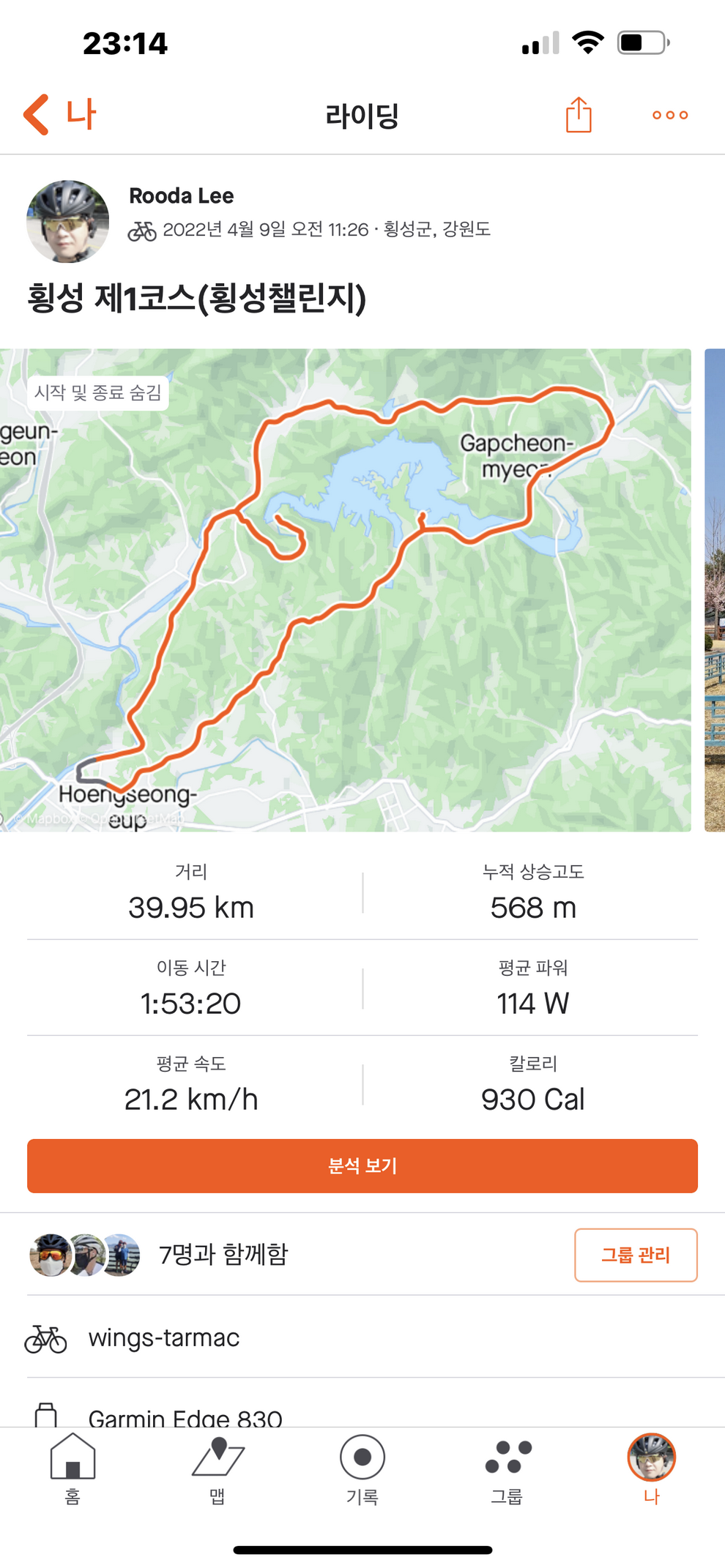Switch to the 맵 tab
This screenshot has width=725, height=1568.
(218, 1468)
